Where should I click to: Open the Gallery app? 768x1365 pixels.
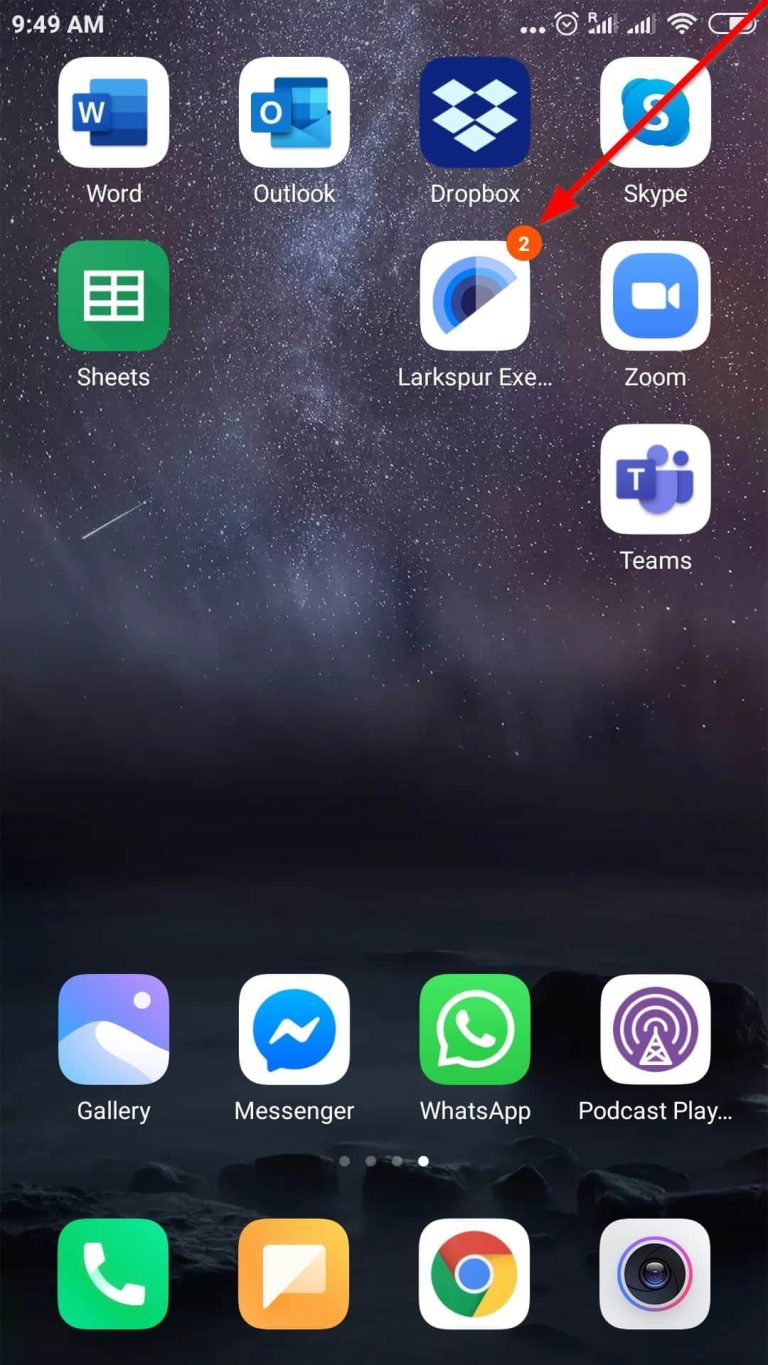click(x=113, y=1029)
